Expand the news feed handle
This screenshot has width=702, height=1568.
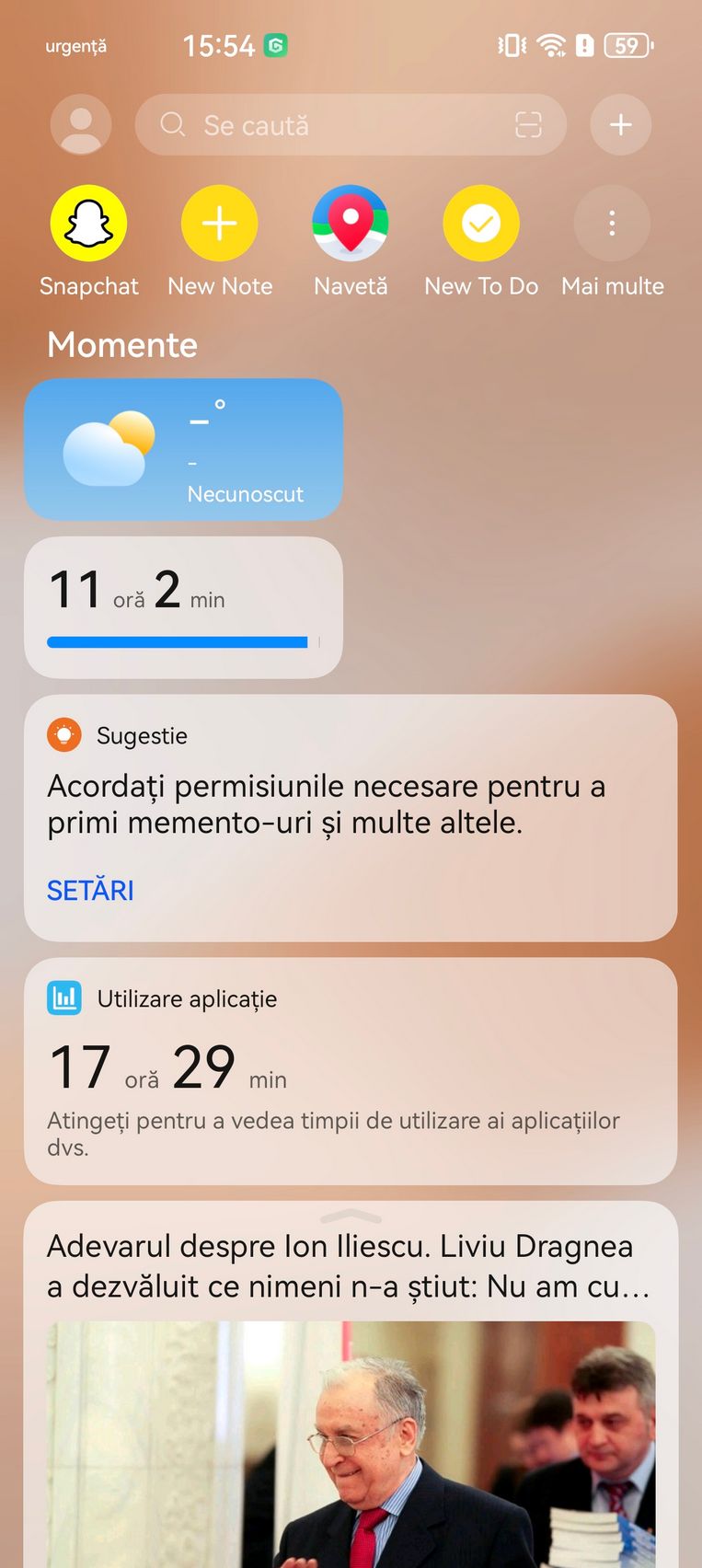tap(351, 1215)
